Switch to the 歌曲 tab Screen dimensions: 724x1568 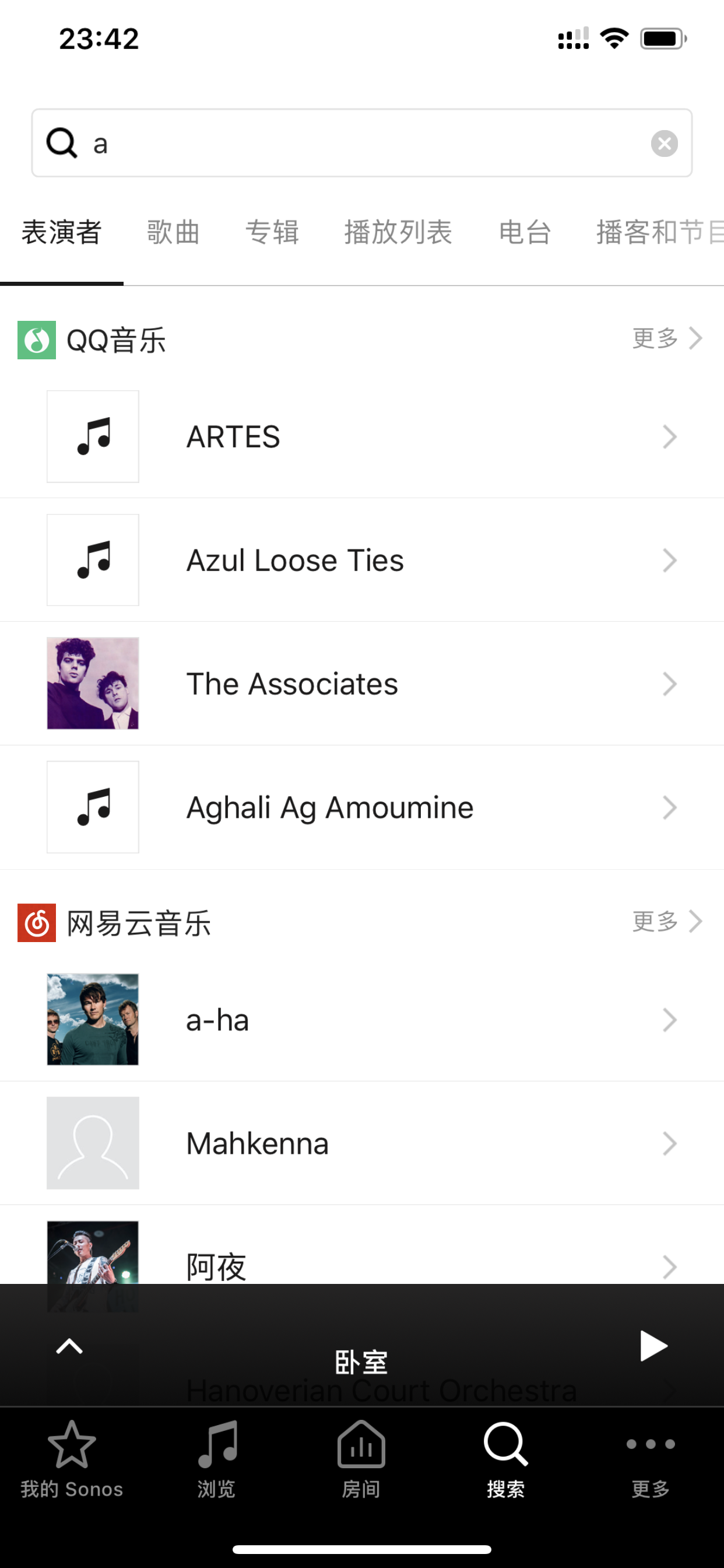pos(173,233)
